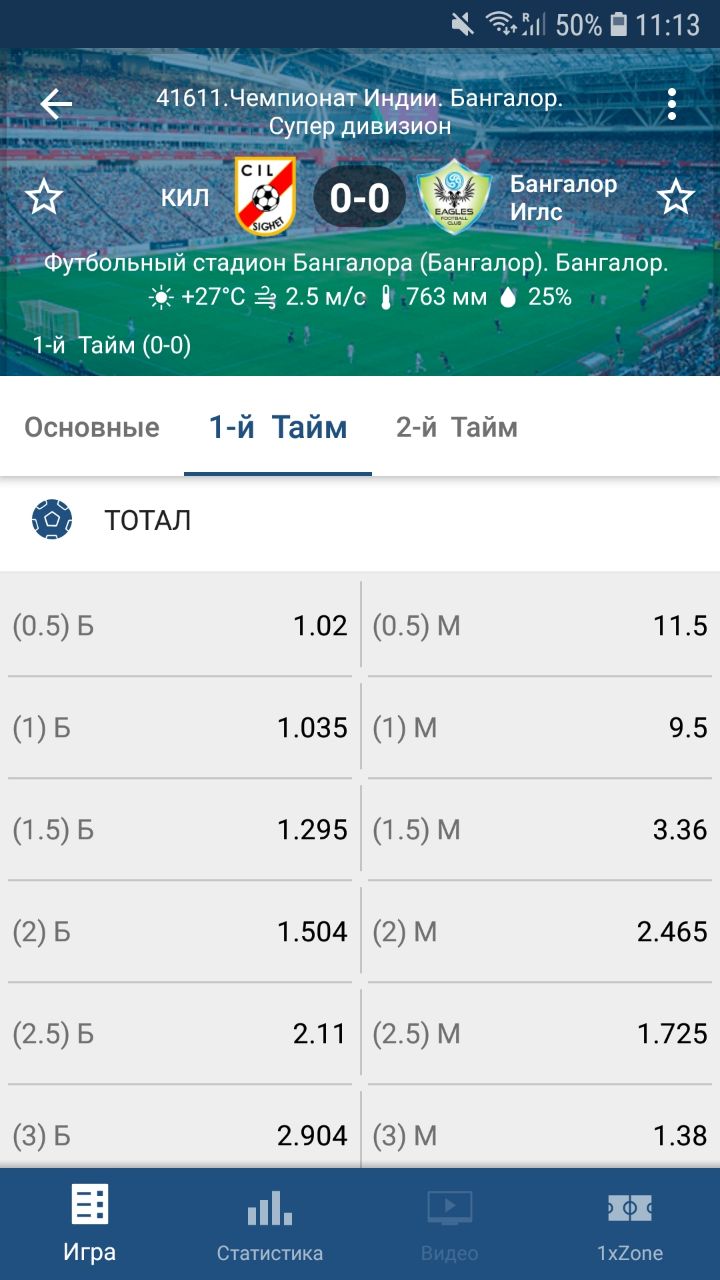Screen dimensions: 720x1280
Task: Open the 1xZone tab
Action: click(x=630, y=1224)
